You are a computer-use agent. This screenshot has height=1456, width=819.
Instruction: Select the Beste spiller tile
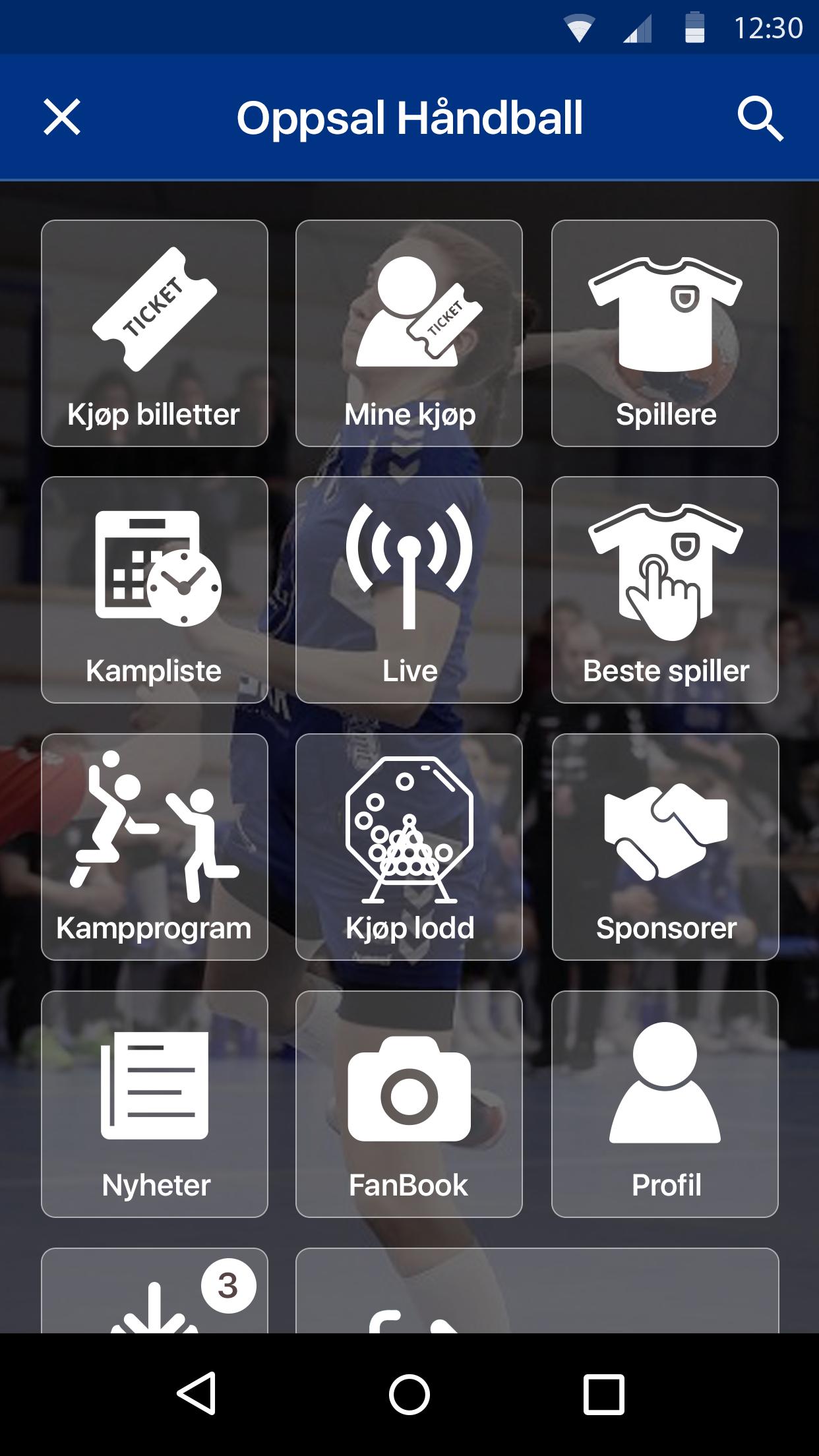coord(665,590)
